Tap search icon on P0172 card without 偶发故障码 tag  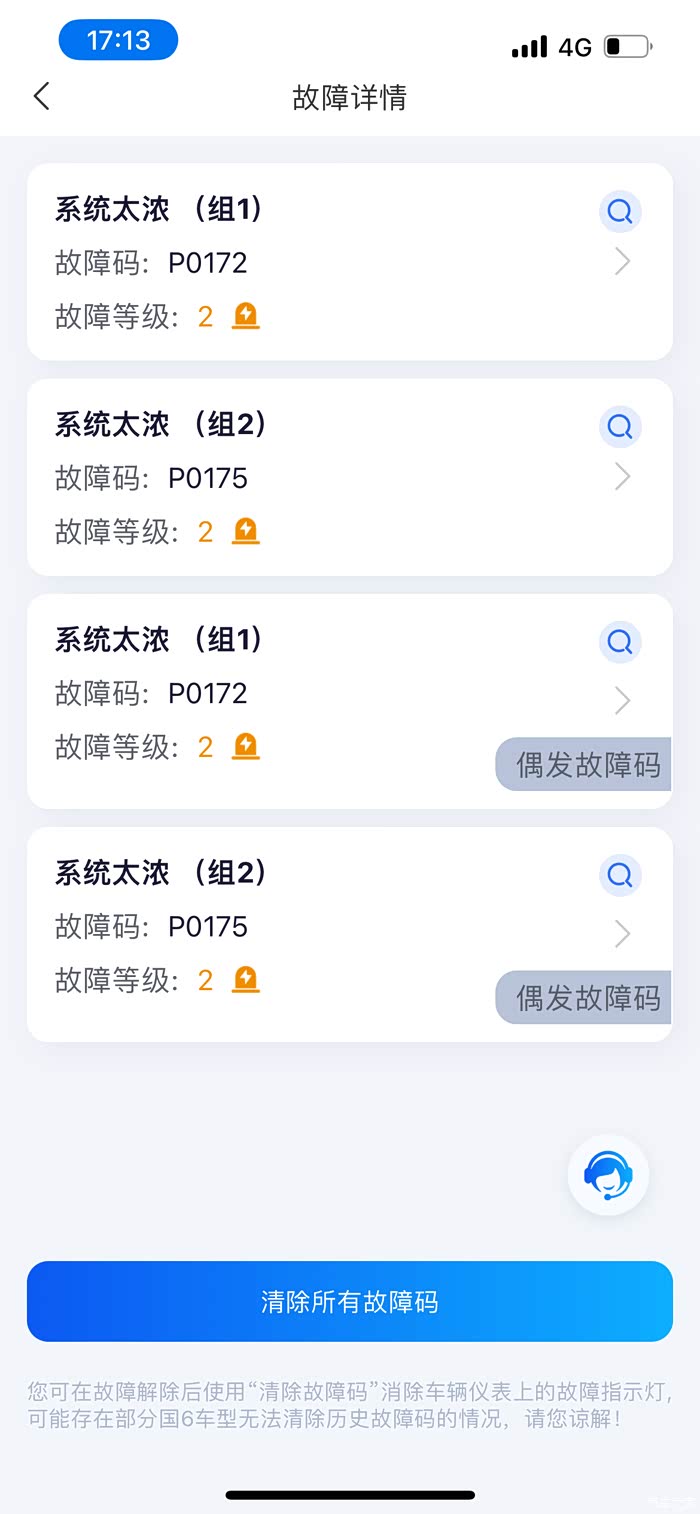click(x=620, y=212)
